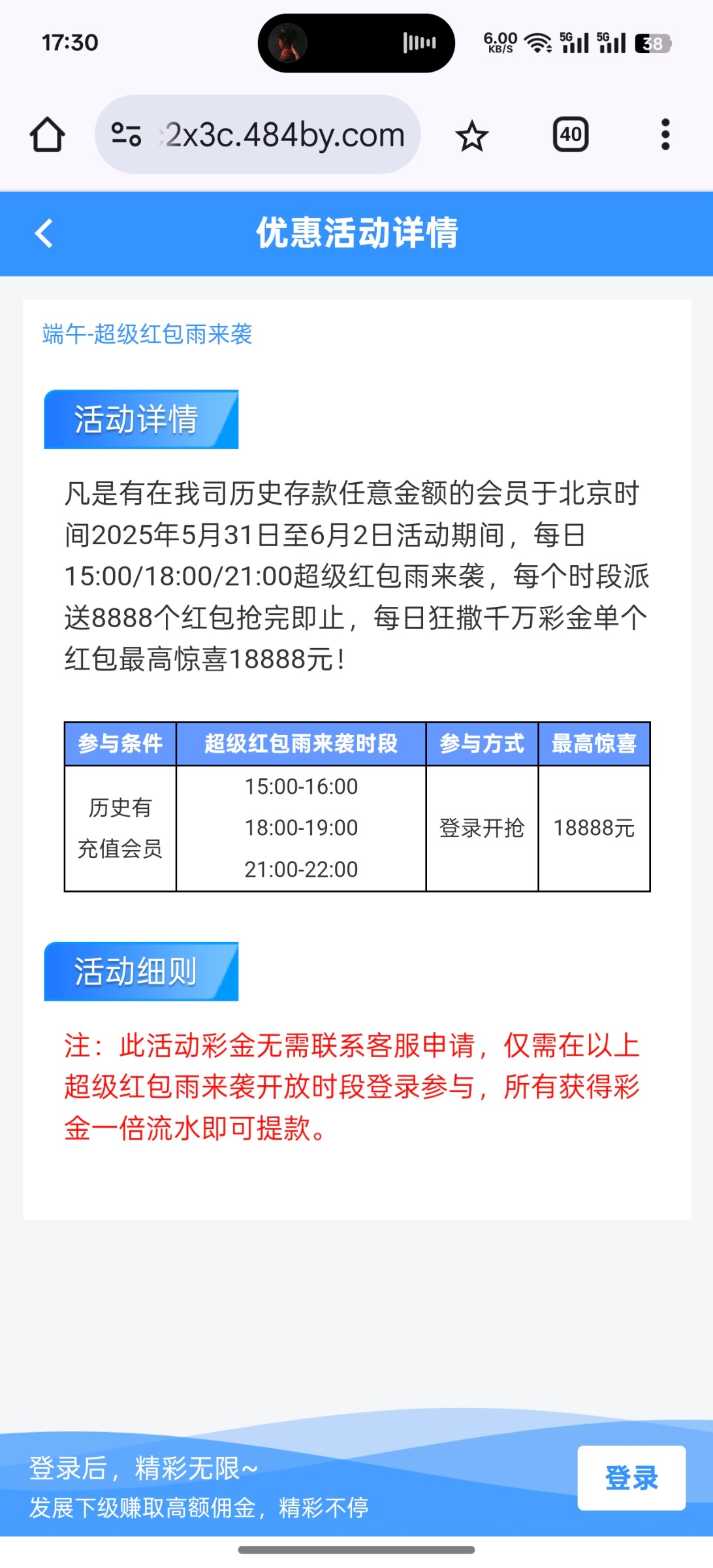Open the browser overflow three-dot menu
Image resolution: width=713 pixels, height=1568 pixels.
pos(665,135)
